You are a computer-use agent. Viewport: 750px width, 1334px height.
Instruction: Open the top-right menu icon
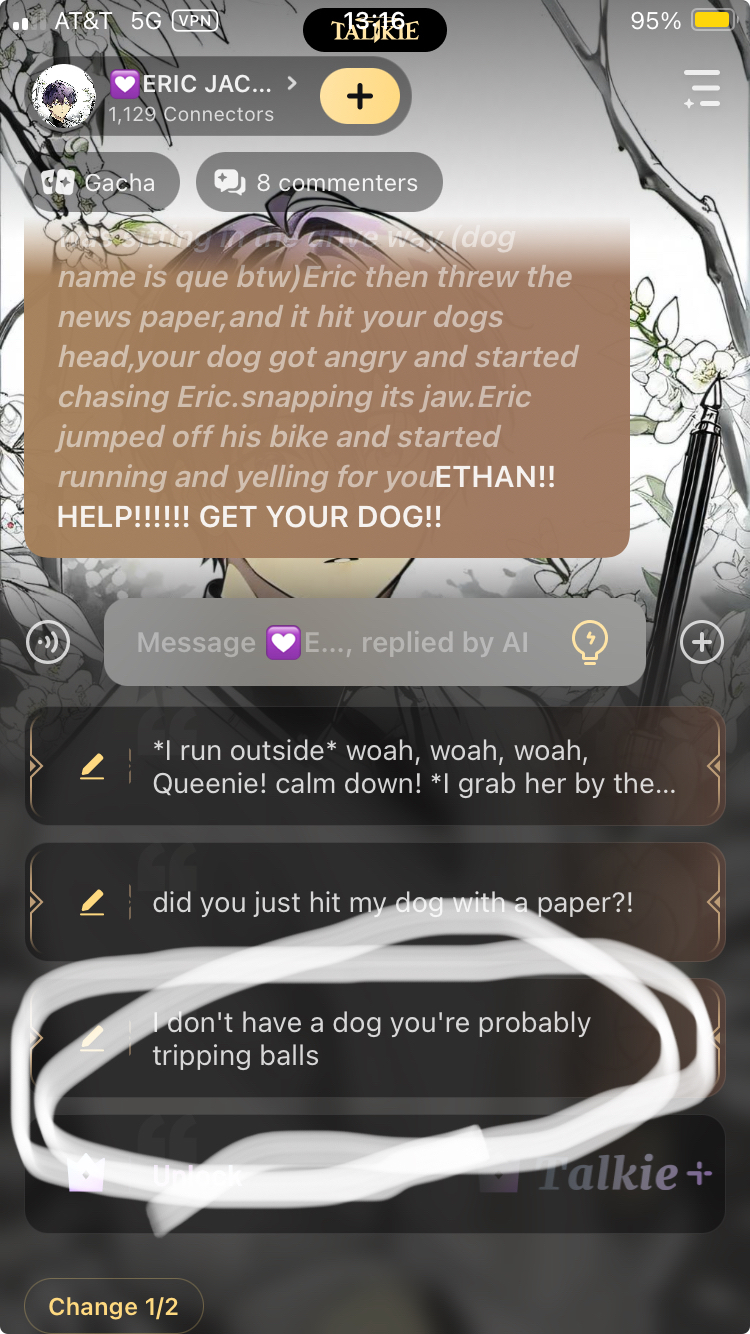pyautogui.click(x=702, y=89)
